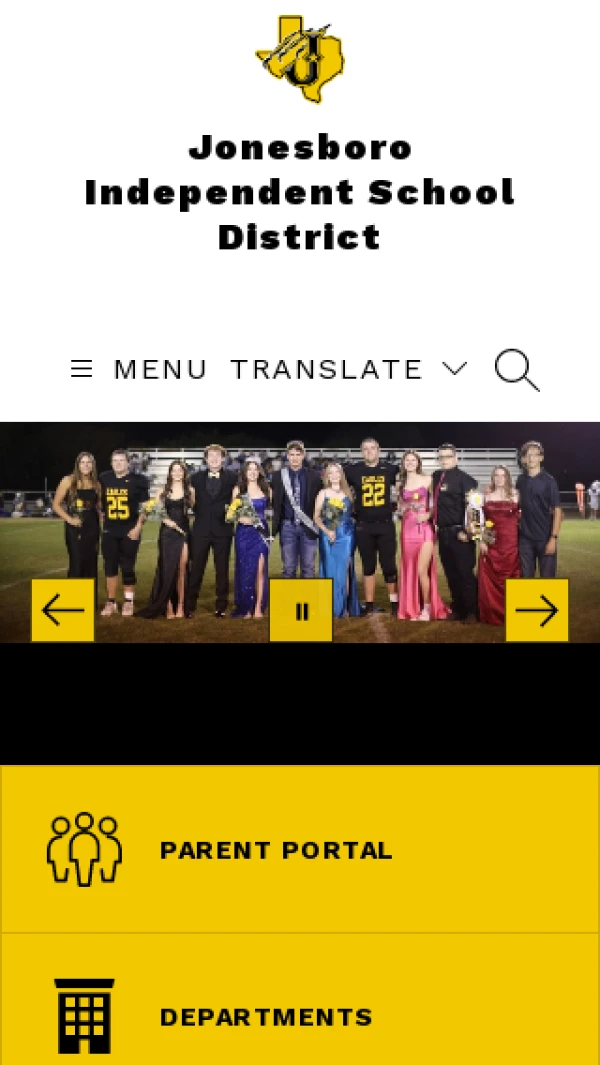
Task: Pause the slideshow
Action: (x=301, y=610)
